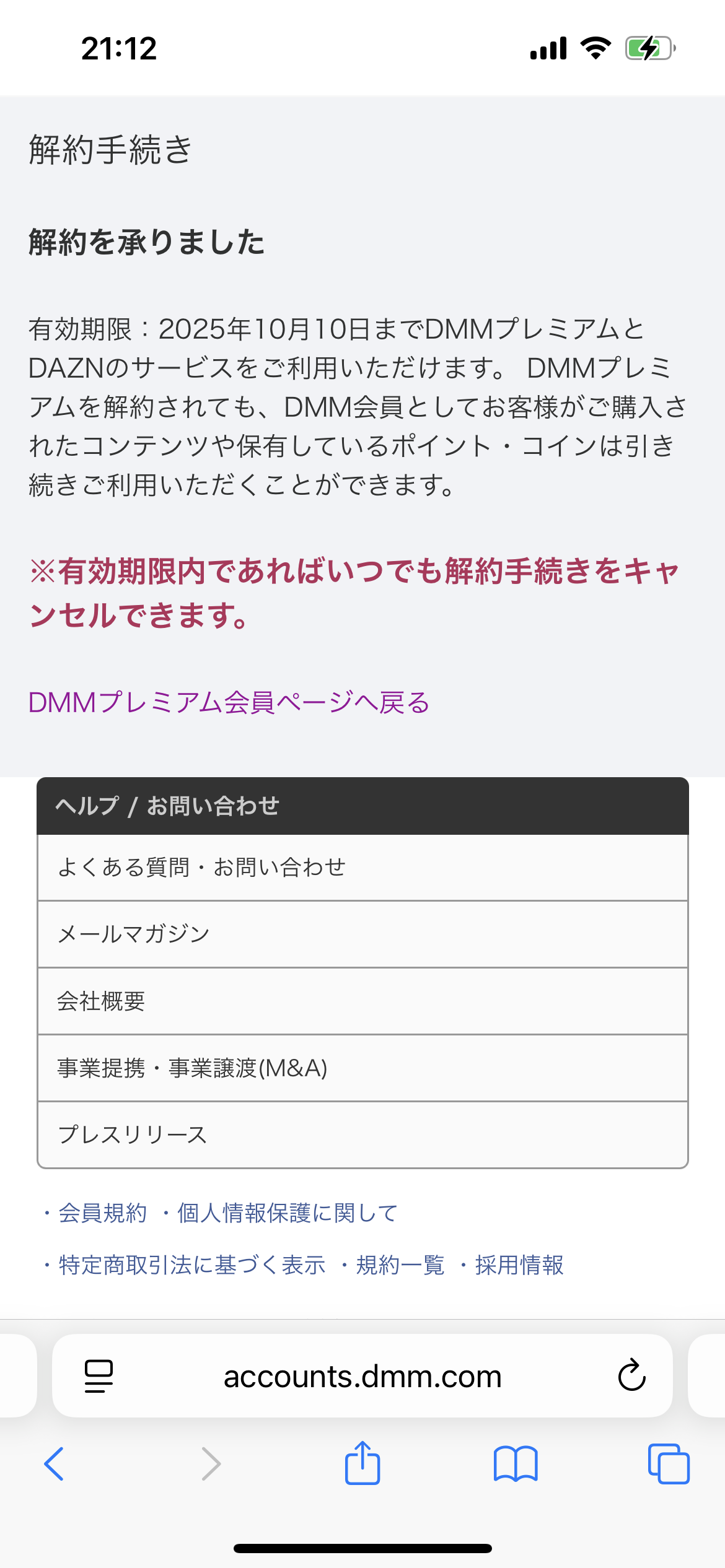Open the page settings menu icon
725x1568 pixels.
(99, 1377)
